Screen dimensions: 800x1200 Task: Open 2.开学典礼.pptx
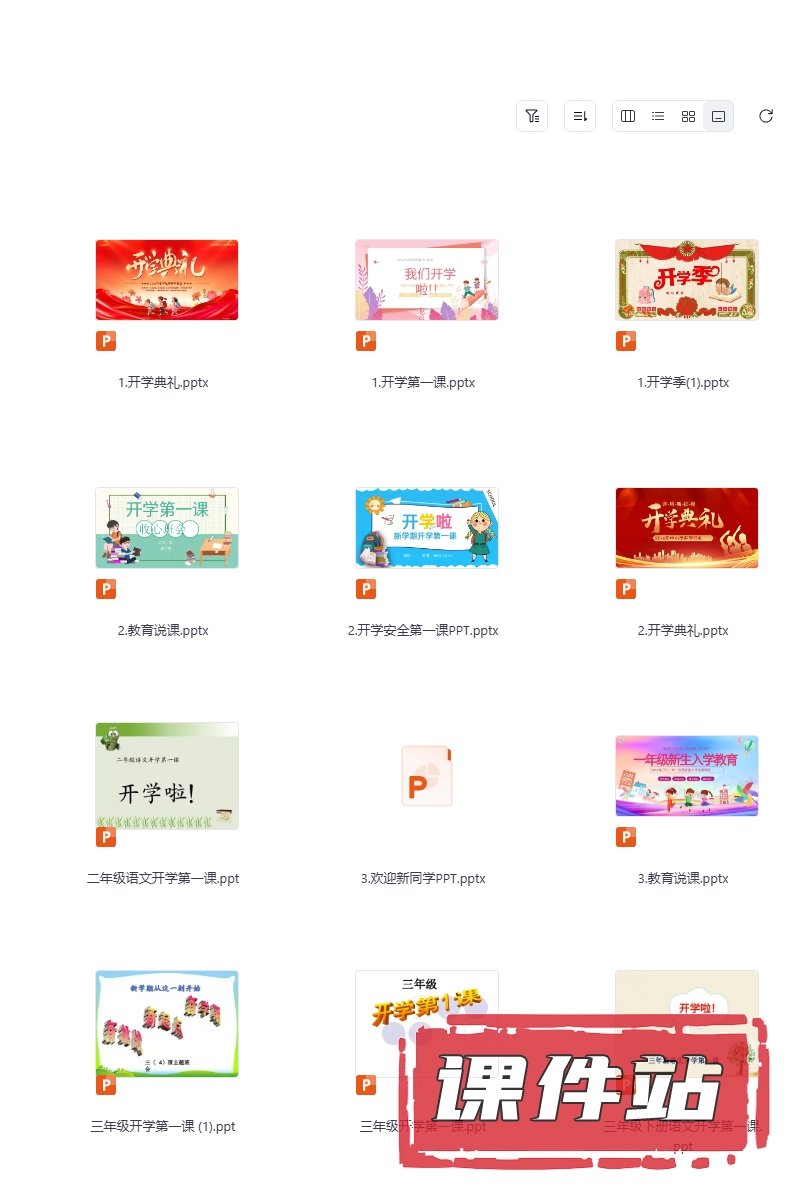pyautogui.click(x=687, y=528)
